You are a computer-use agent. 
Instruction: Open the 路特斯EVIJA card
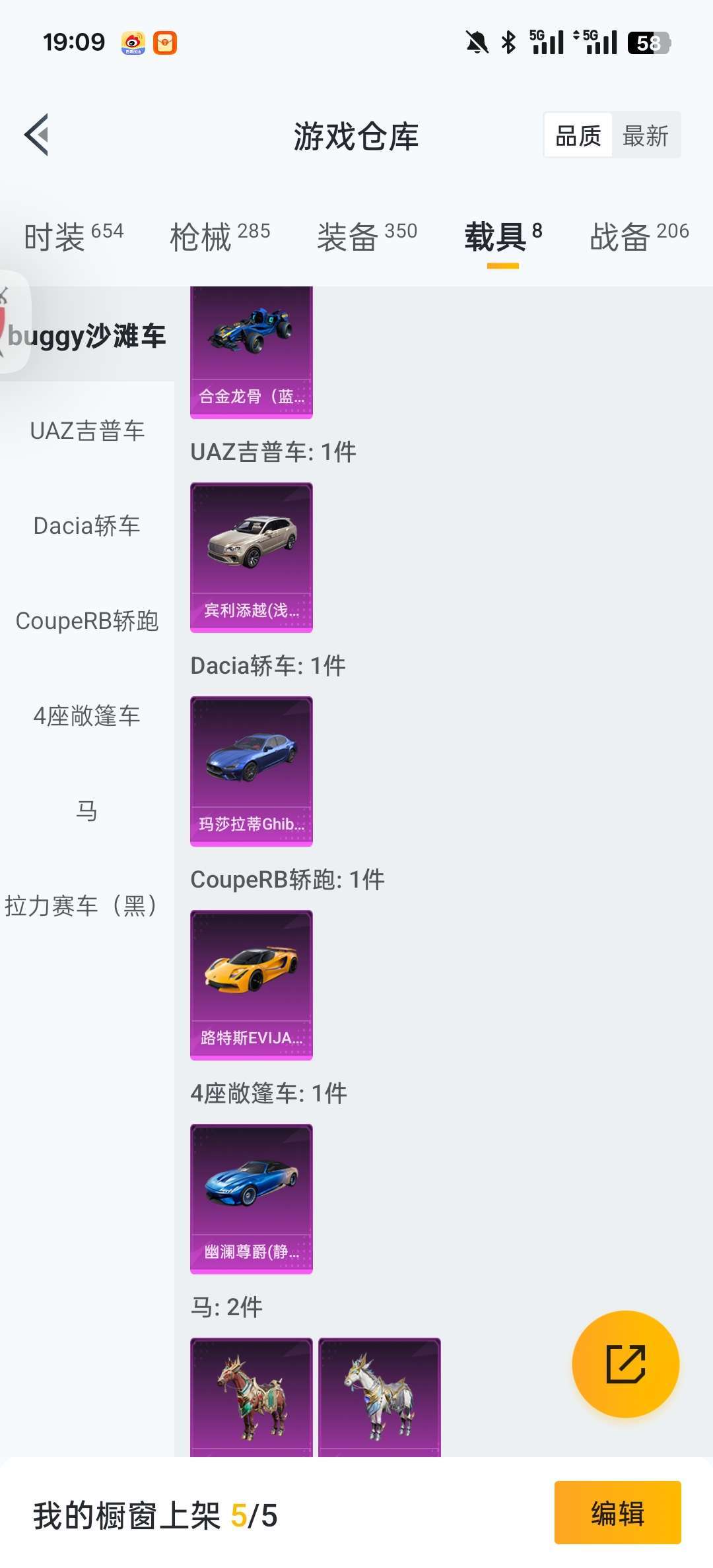click(252, 985)
